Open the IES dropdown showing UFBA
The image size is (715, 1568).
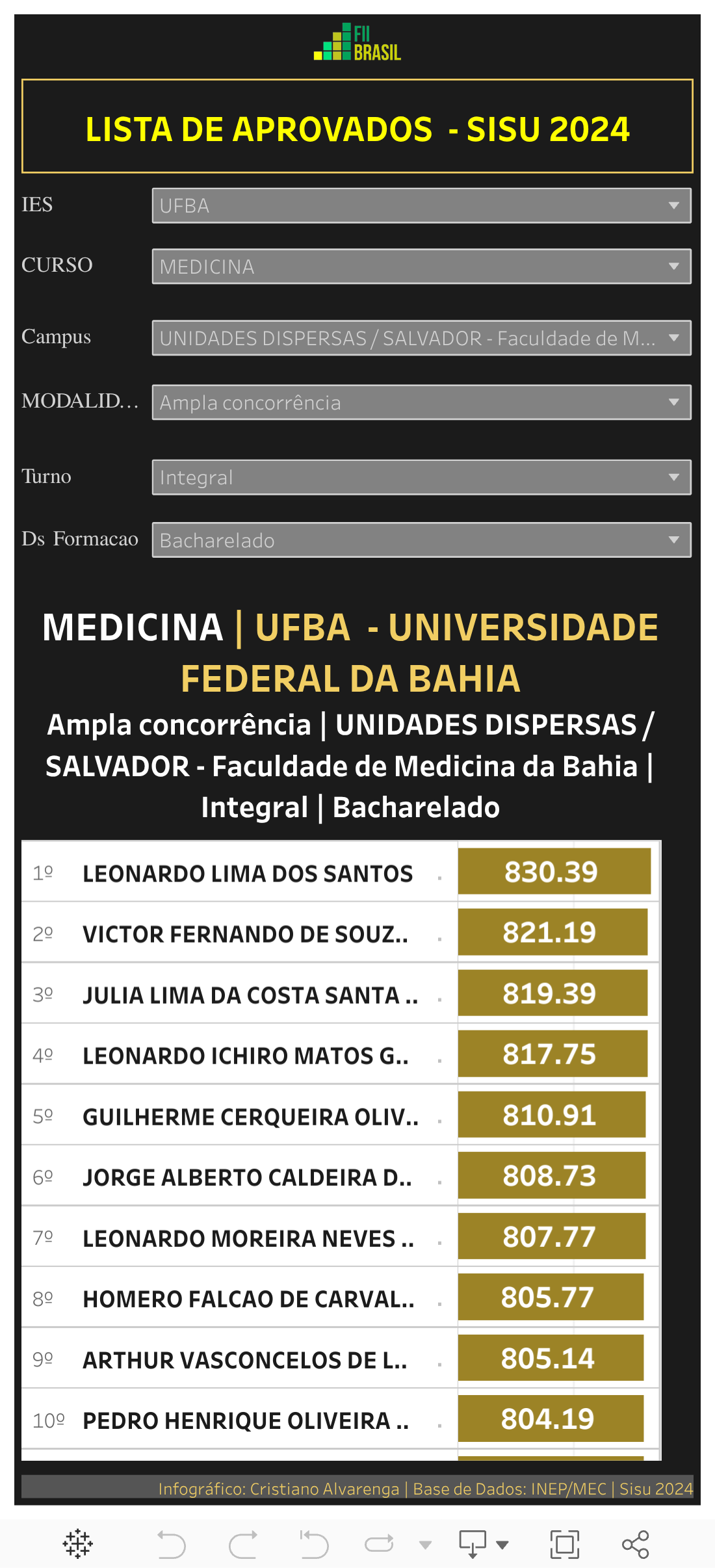point(421,205)
